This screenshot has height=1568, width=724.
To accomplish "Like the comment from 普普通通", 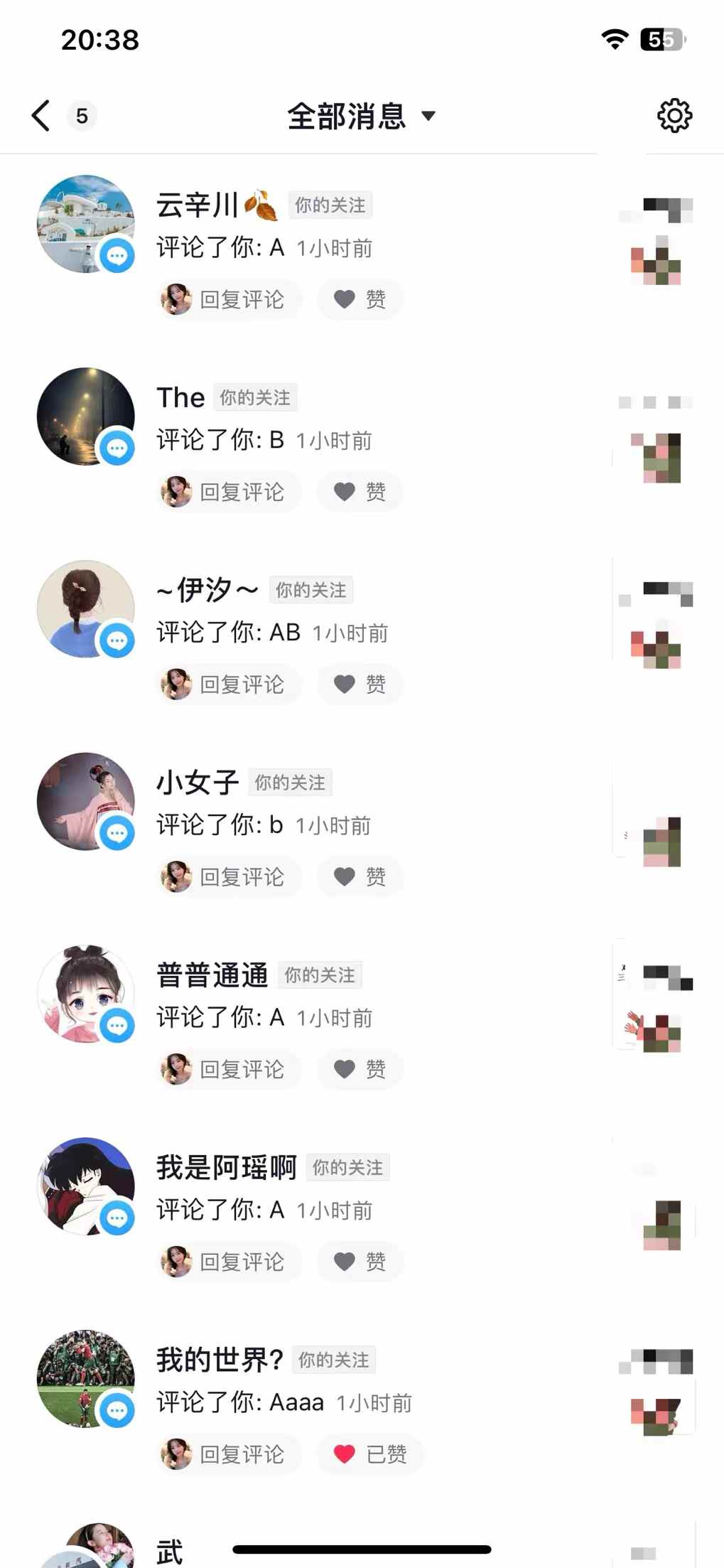I will click(x=360, y=1070).
